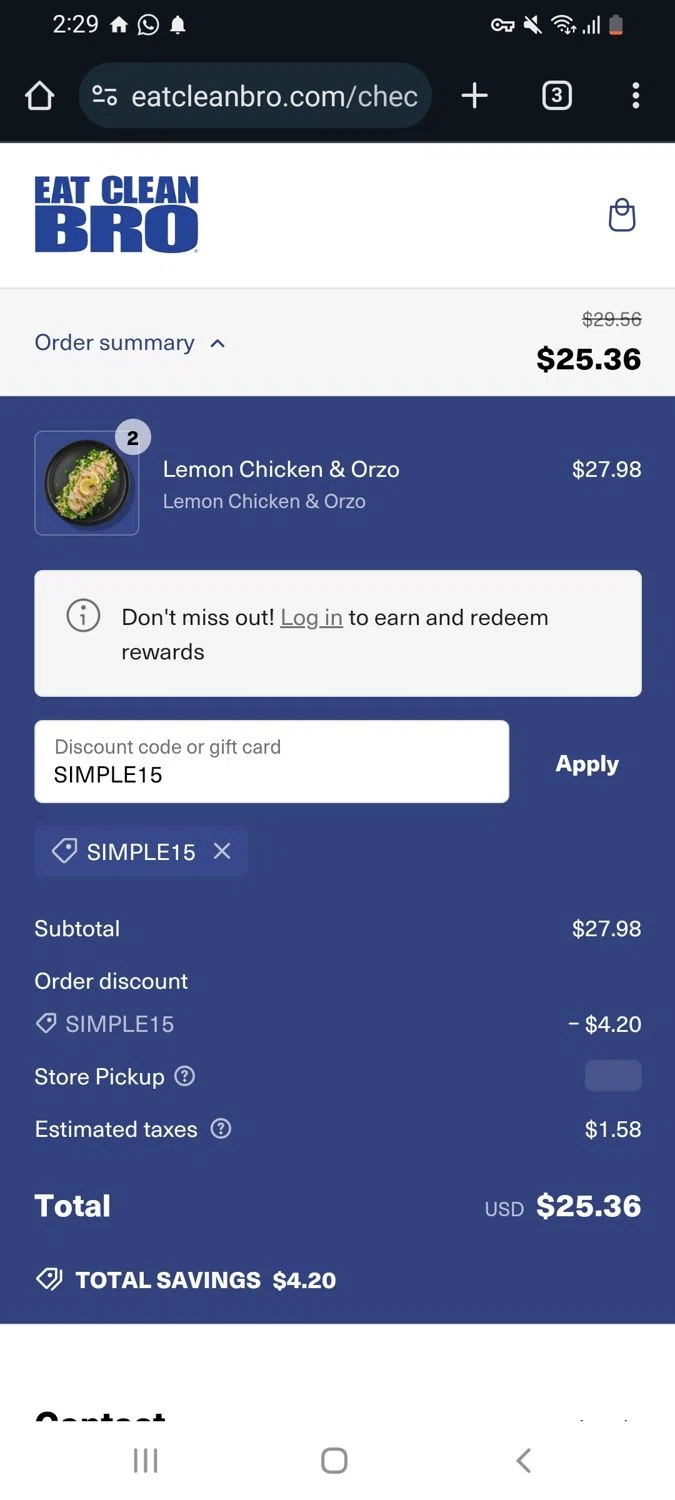Open a new browser tab
Image resolution: width=675 pixels, height=1500 pixels.
click(x=474, y=96)
